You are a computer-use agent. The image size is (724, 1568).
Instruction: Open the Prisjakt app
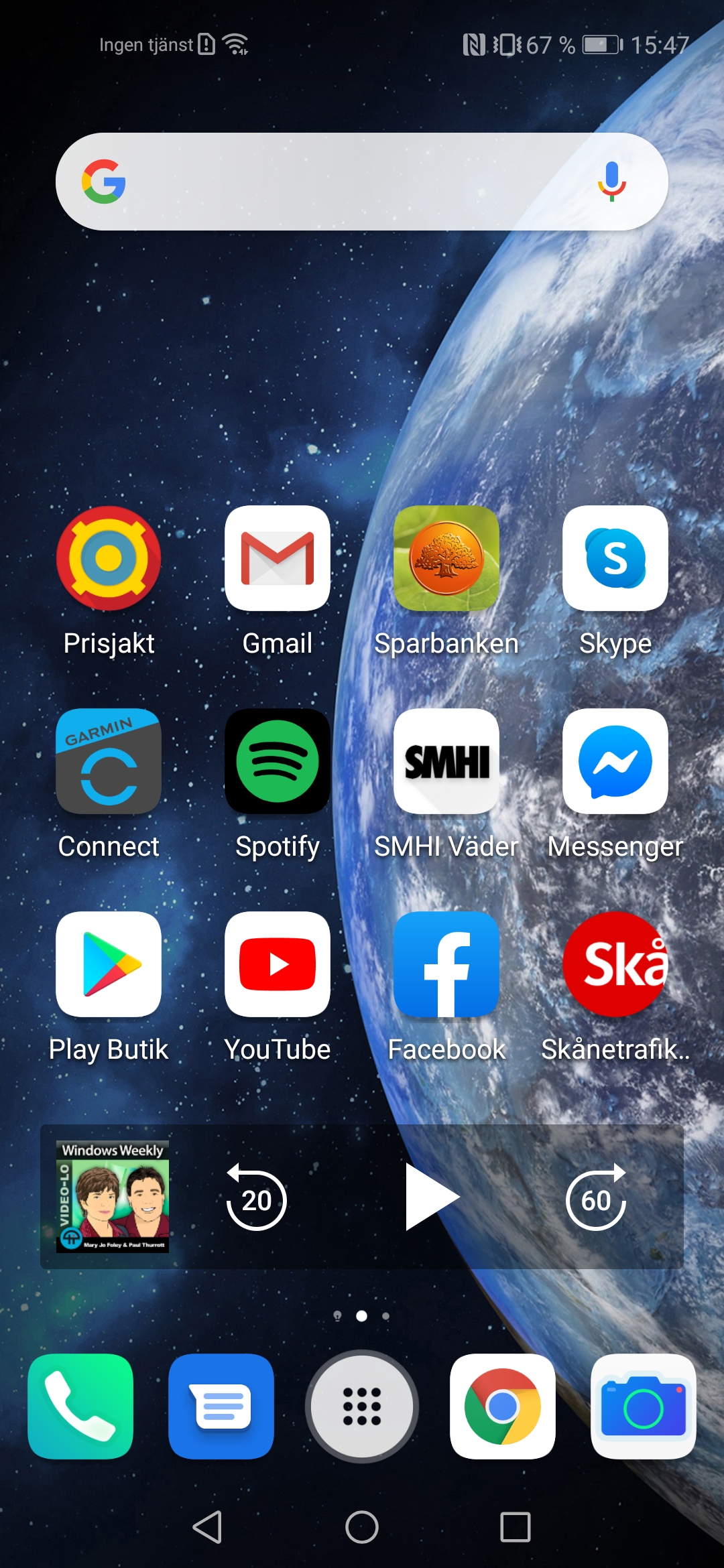tap(109, 558)
